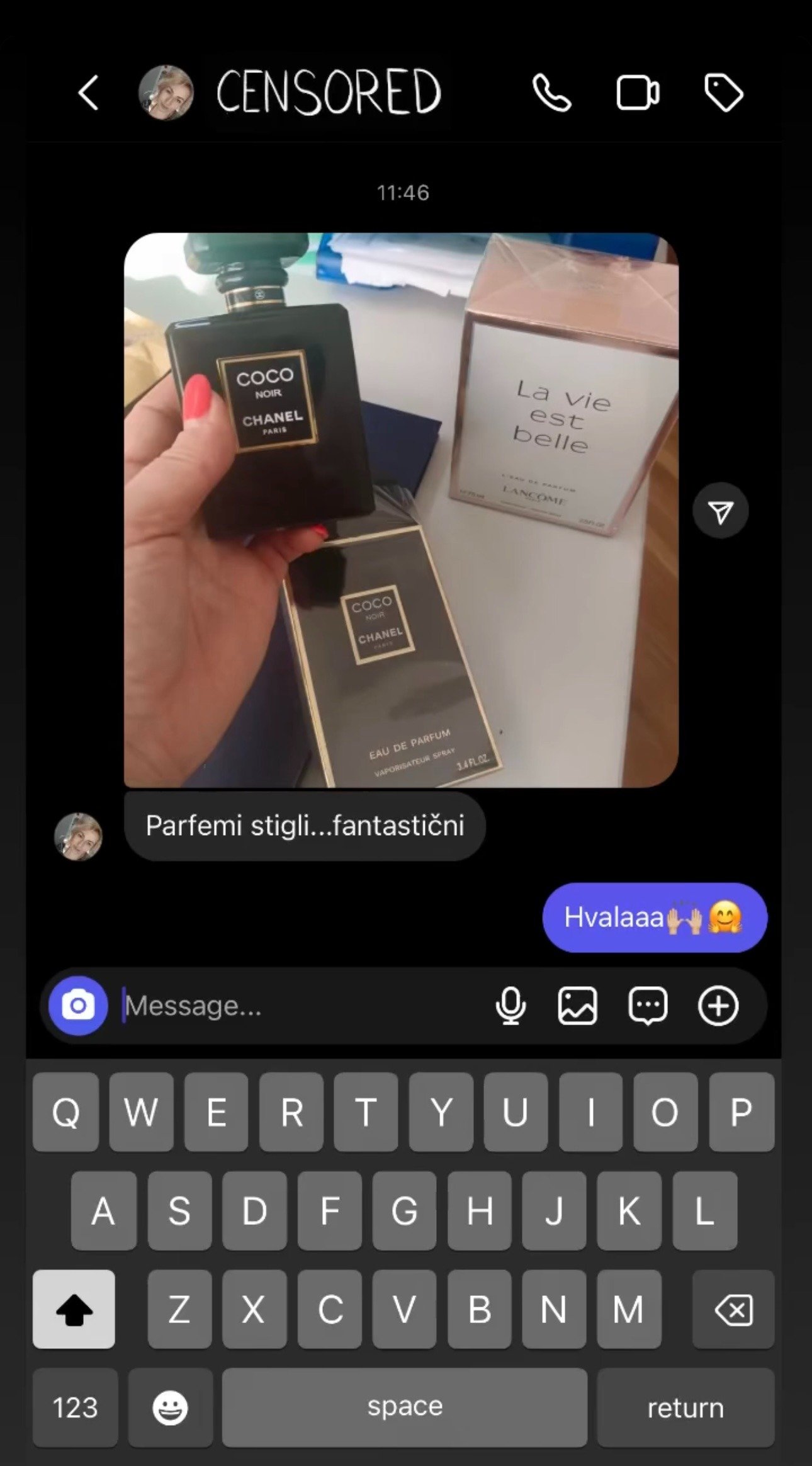Screen dimensions: 812x1466
Task: Open the received perfume photo
Action: (x=401, y=510)
